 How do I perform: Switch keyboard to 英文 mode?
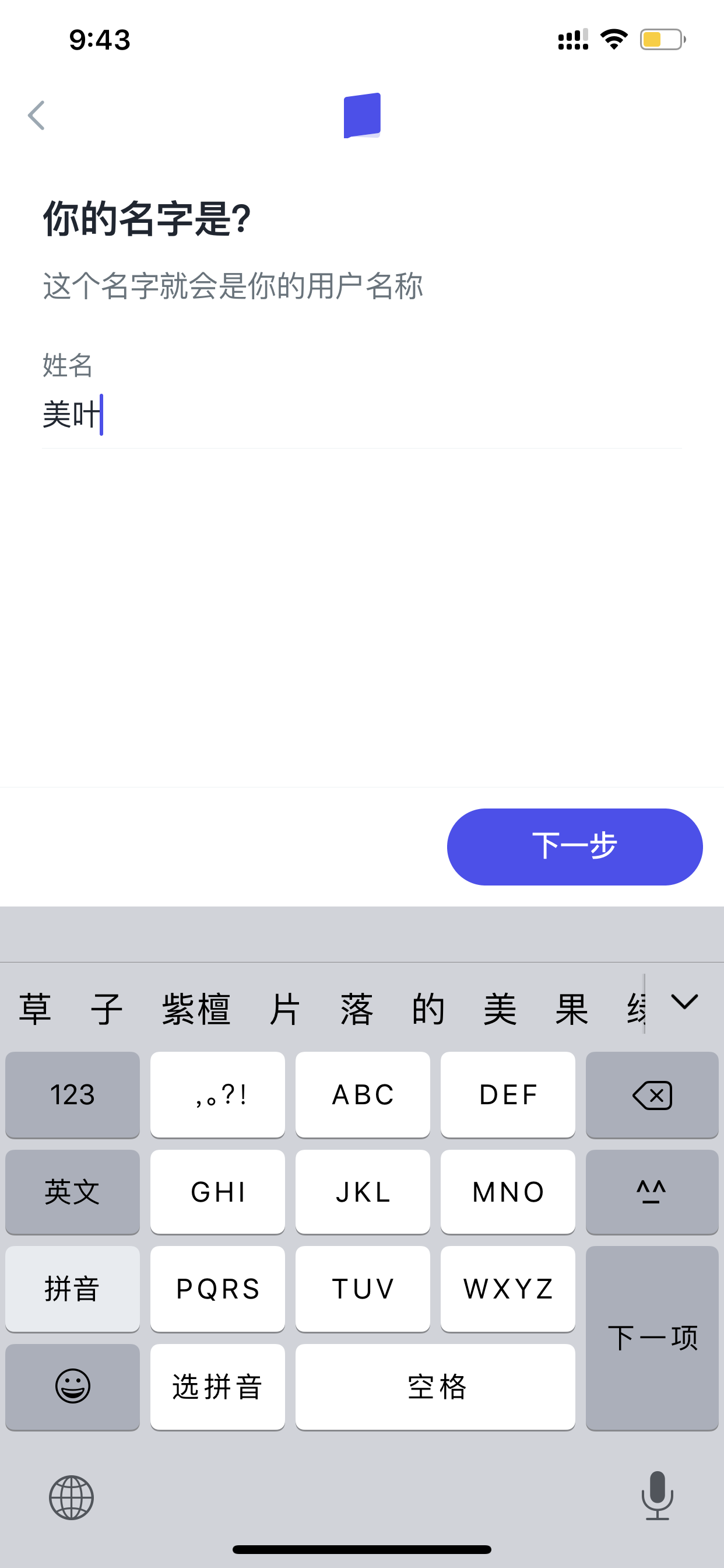[x=72, y=1192]
